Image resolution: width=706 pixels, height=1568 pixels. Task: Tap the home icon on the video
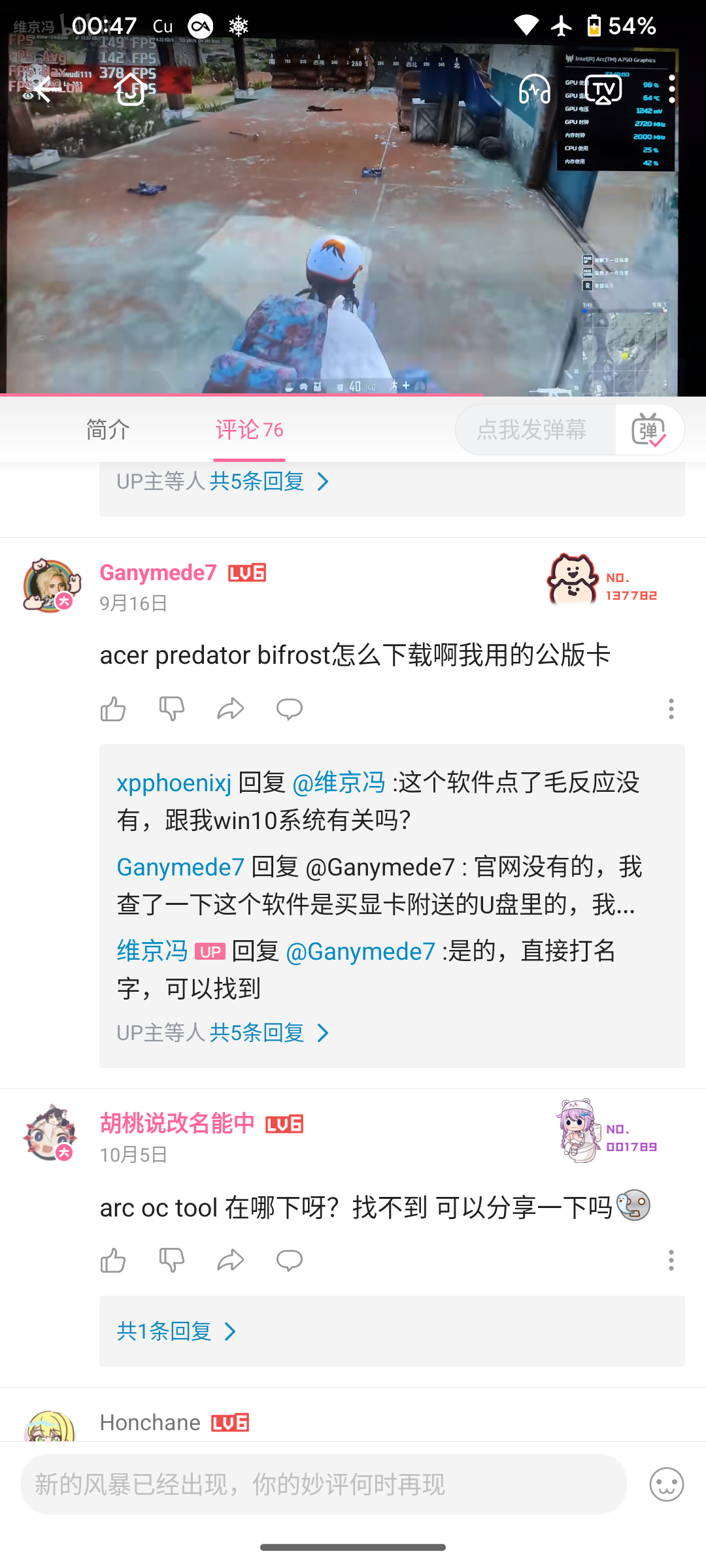pyautogui.click(x=130, y=90)
